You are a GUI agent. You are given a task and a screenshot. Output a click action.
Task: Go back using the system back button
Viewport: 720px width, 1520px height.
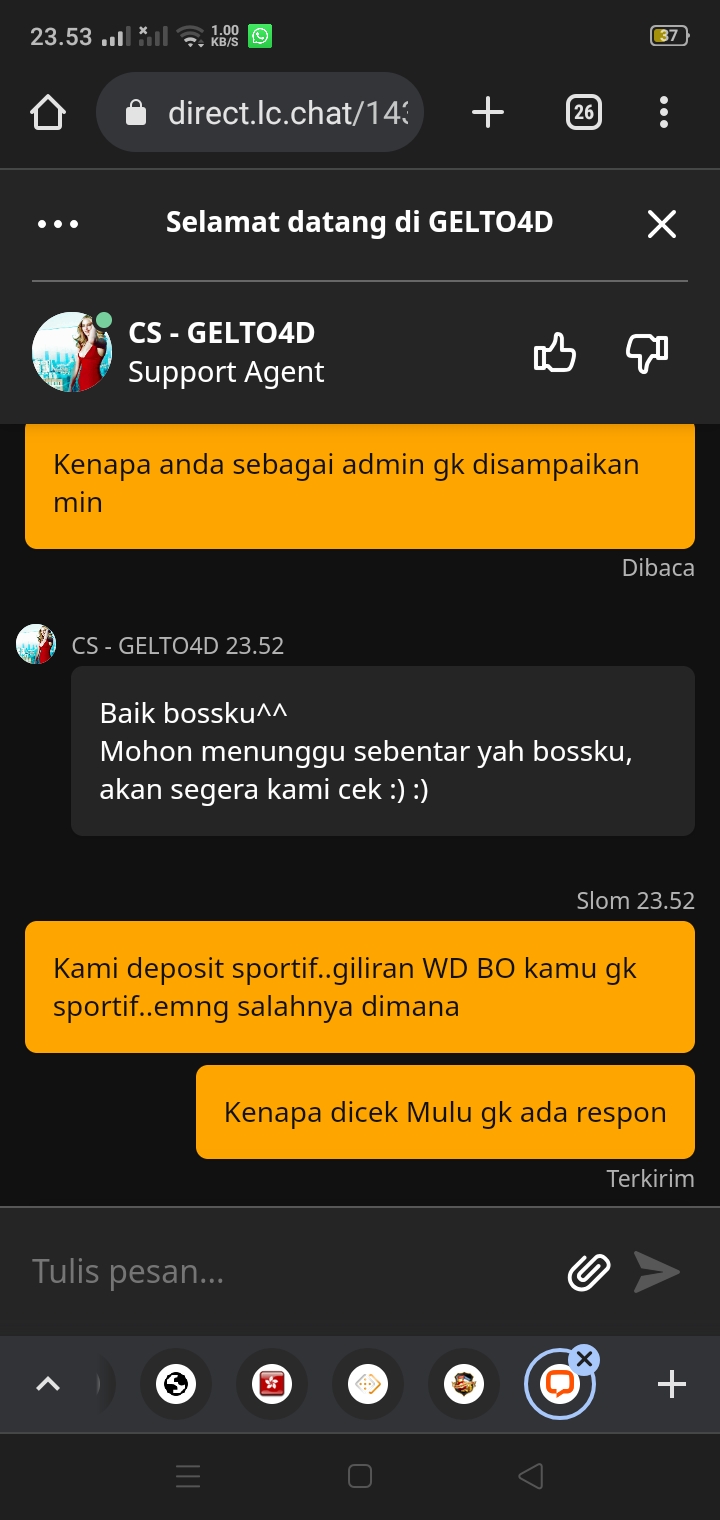[531, 1476]
